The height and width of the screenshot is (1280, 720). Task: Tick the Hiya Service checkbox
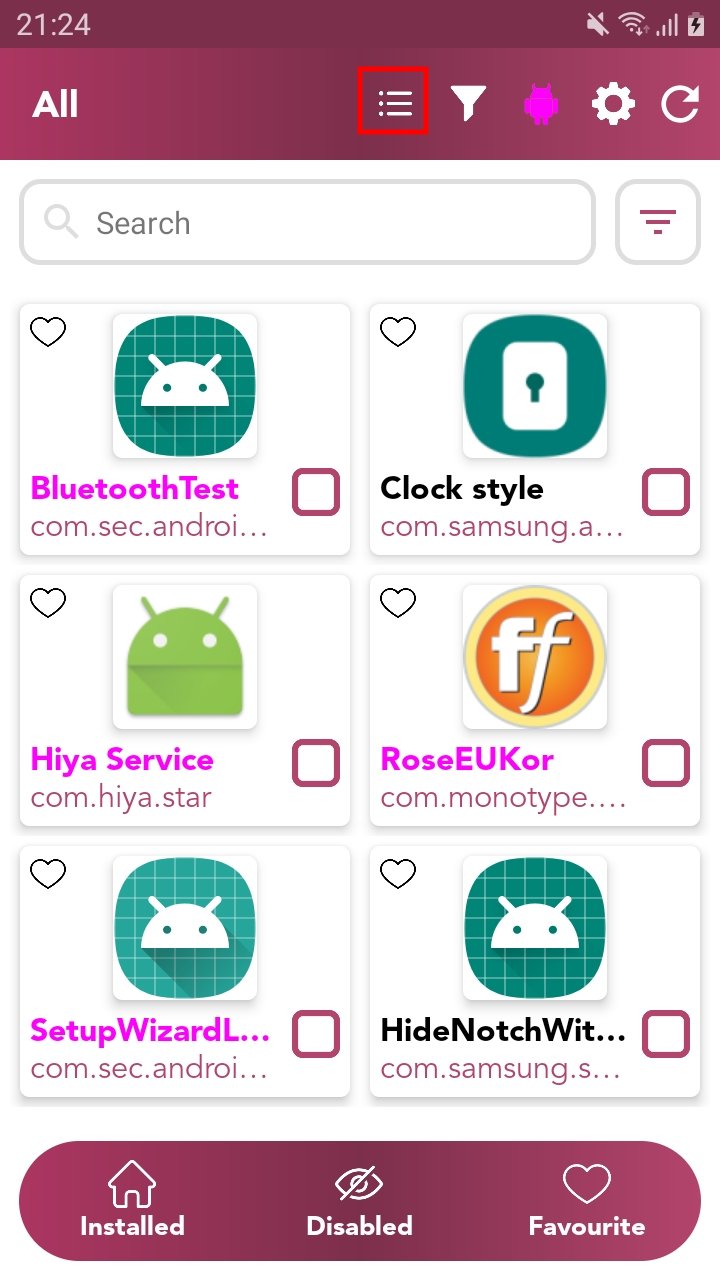coord(316,764)
